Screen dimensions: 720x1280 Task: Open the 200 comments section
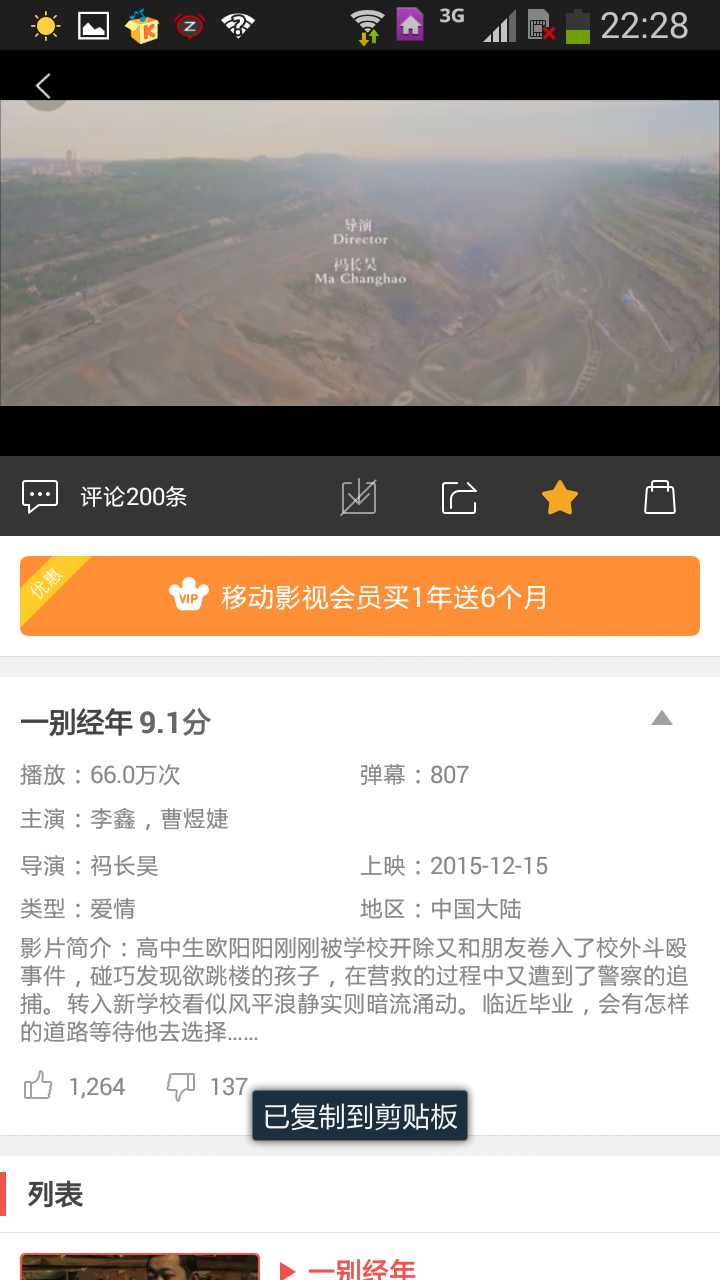[105, 496]
